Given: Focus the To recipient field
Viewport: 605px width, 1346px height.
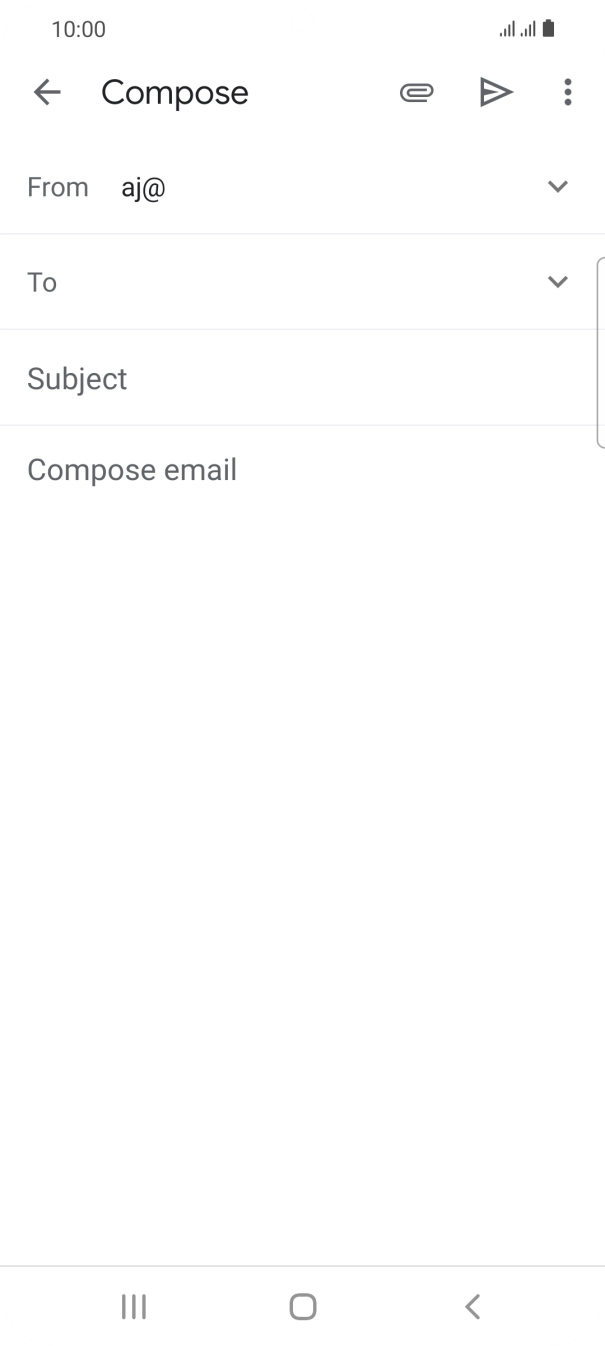Looking at the screenshot, I should click(x=280, y=282).
